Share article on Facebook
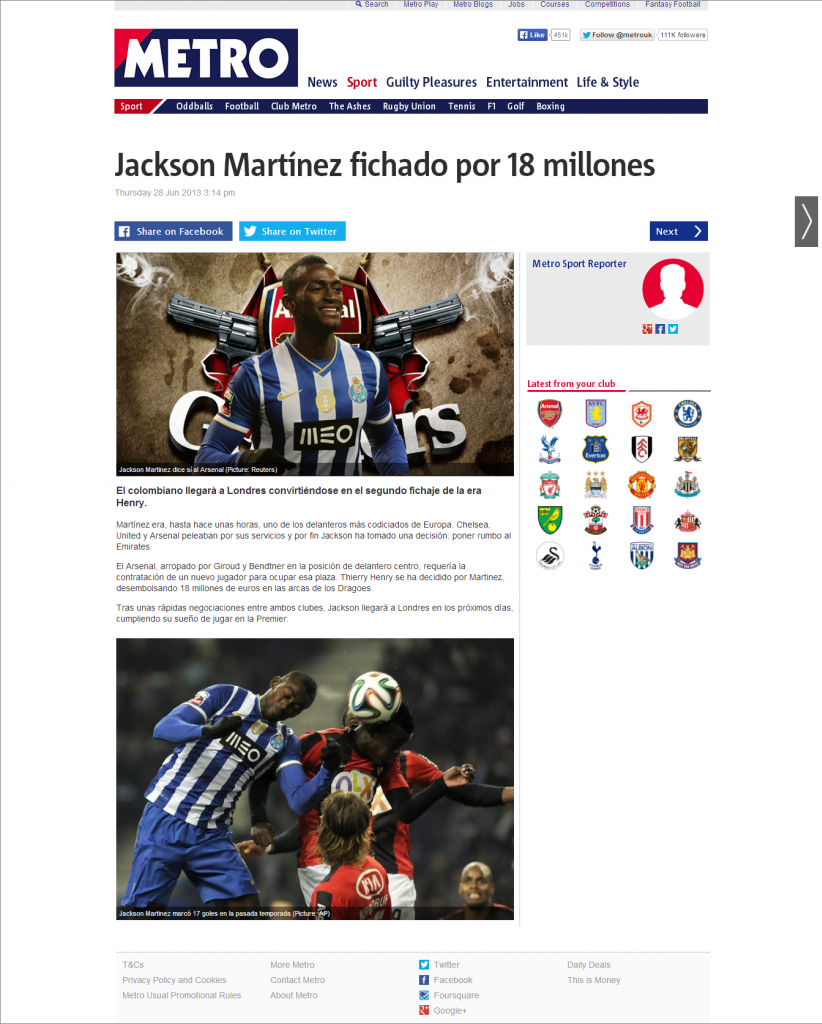 [173, 231]
